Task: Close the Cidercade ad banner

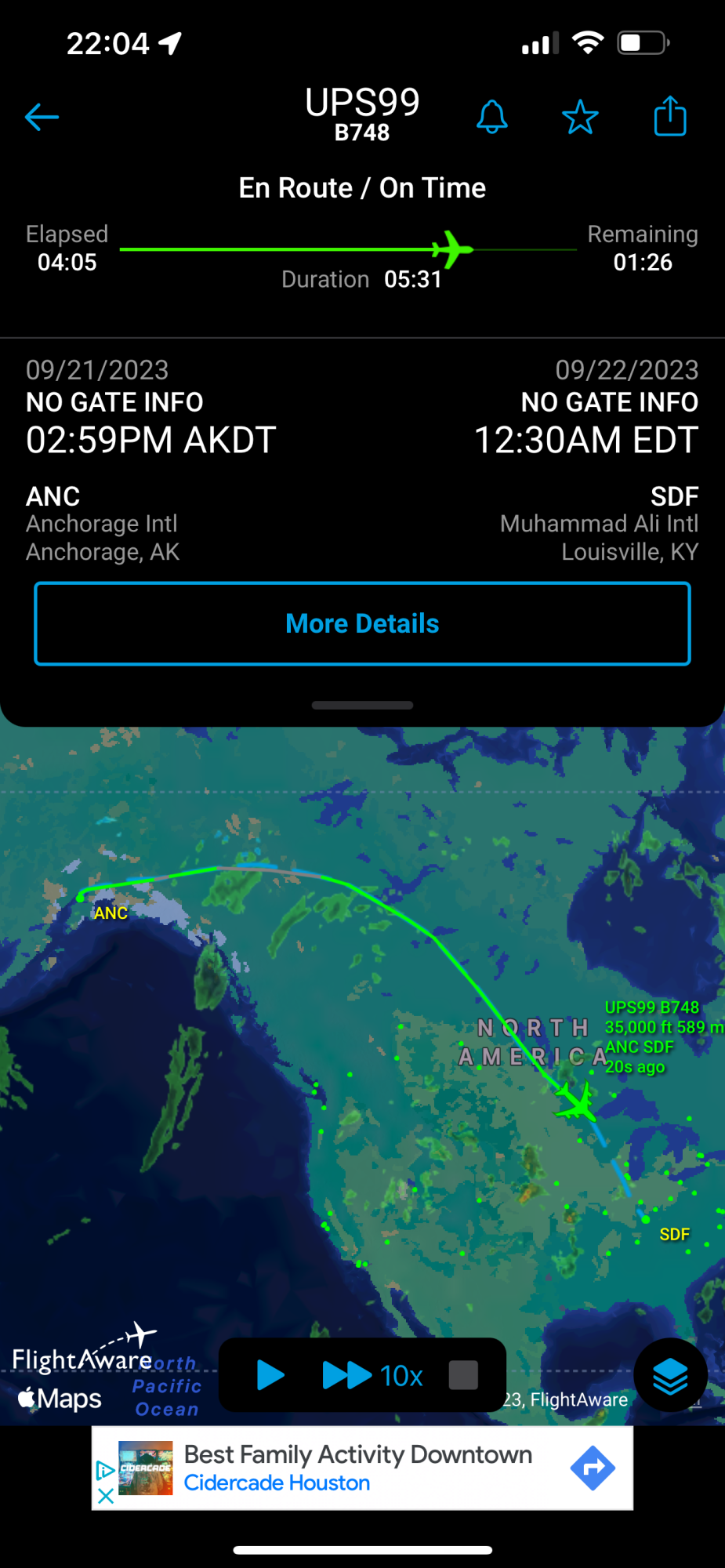Action: click(106, 1495)
